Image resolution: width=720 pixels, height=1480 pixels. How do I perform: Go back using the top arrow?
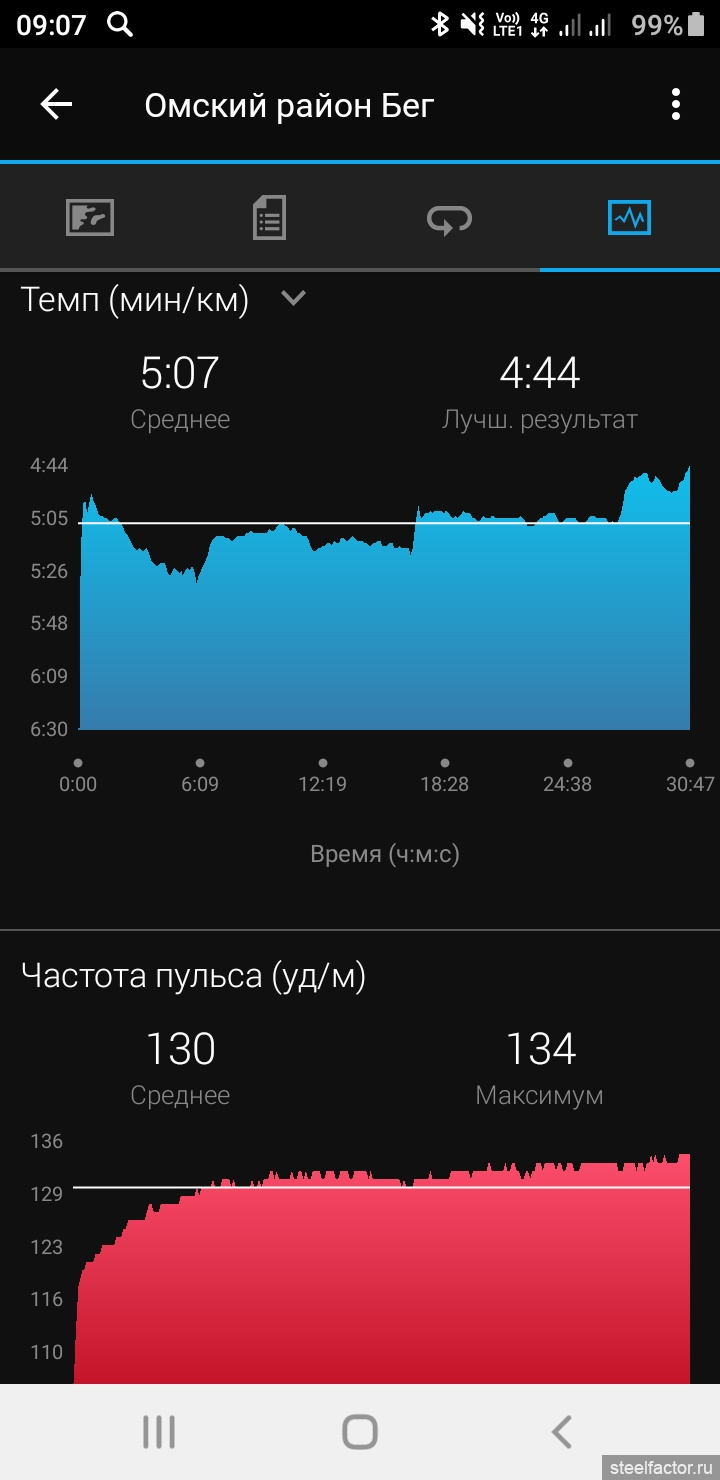56,104
